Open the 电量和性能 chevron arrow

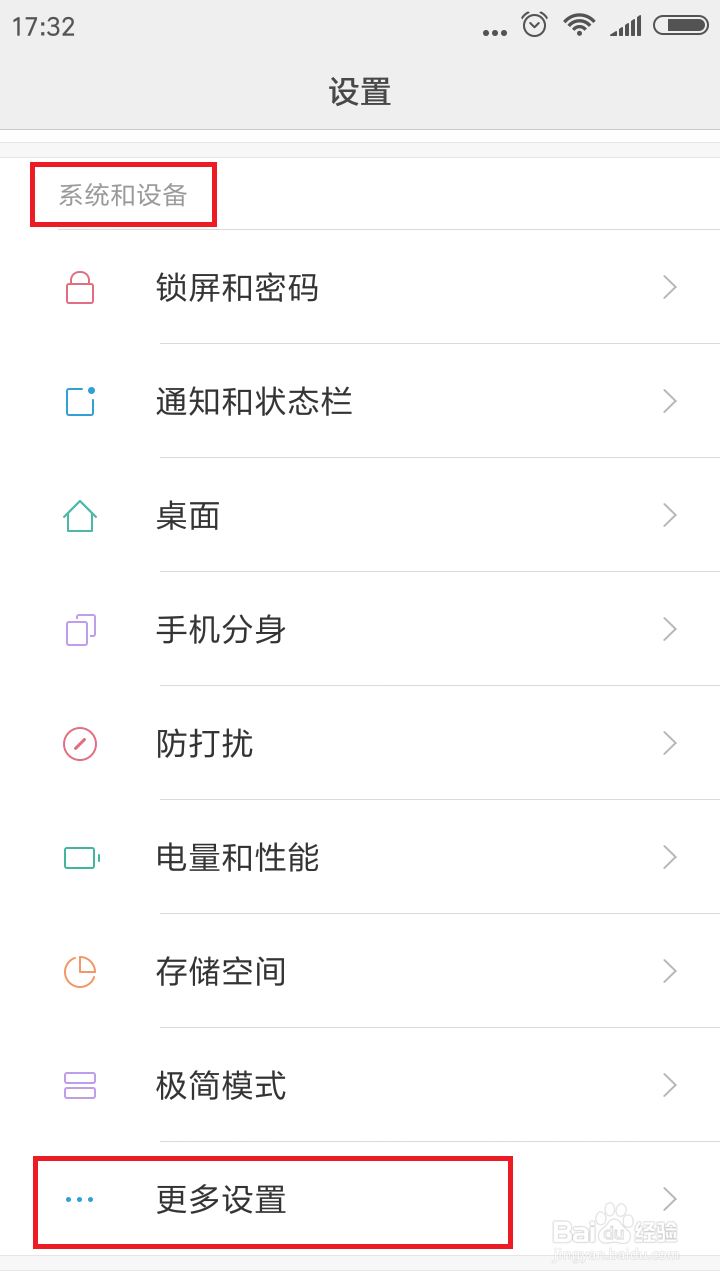(669, 857)
